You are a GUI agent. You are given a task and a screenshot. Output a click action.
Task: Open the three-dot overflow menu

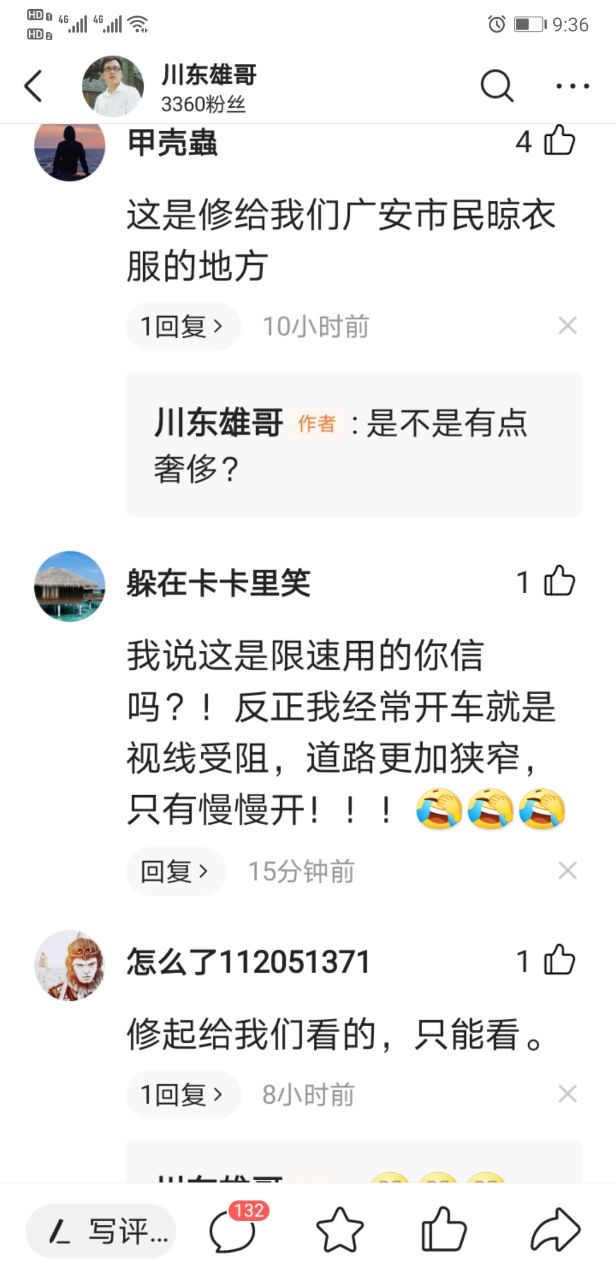coord(573,87)
